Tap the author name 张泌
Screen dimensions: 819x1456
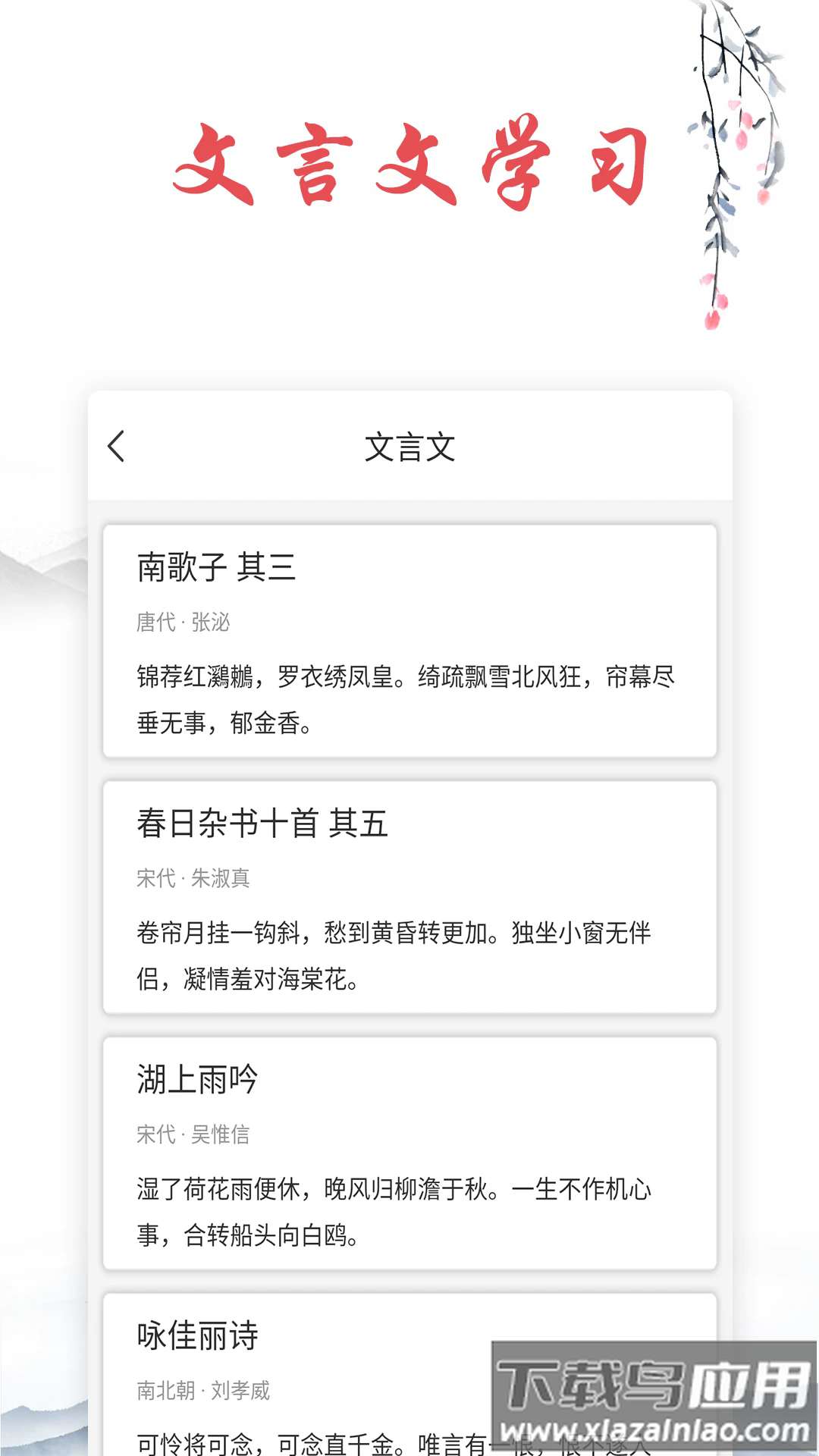pos(212,619)
